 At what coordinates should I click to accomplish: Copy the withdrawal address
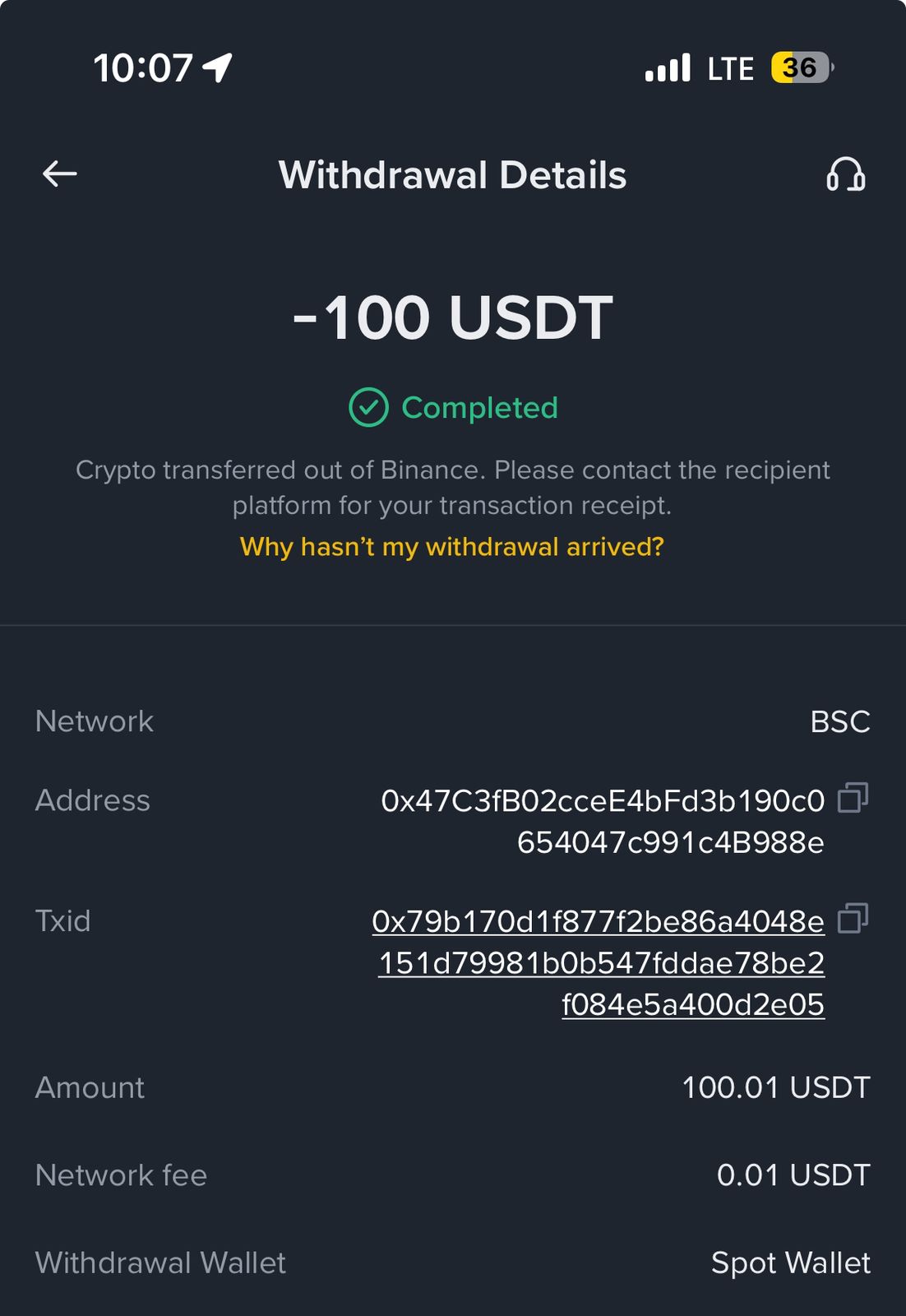click(x=853, y=798)
